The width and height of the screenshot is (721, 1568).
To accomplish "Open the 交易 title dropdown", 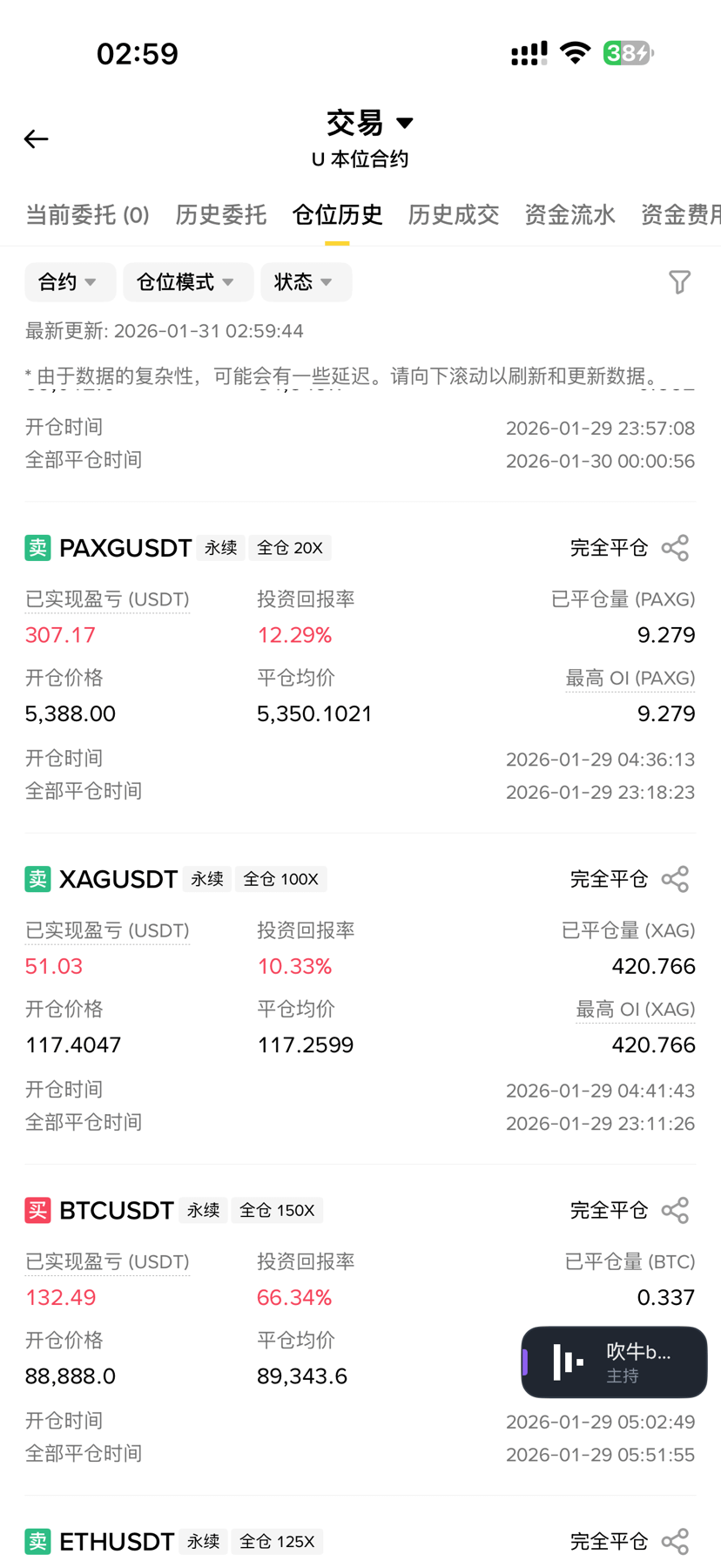I will coord(370,123).
